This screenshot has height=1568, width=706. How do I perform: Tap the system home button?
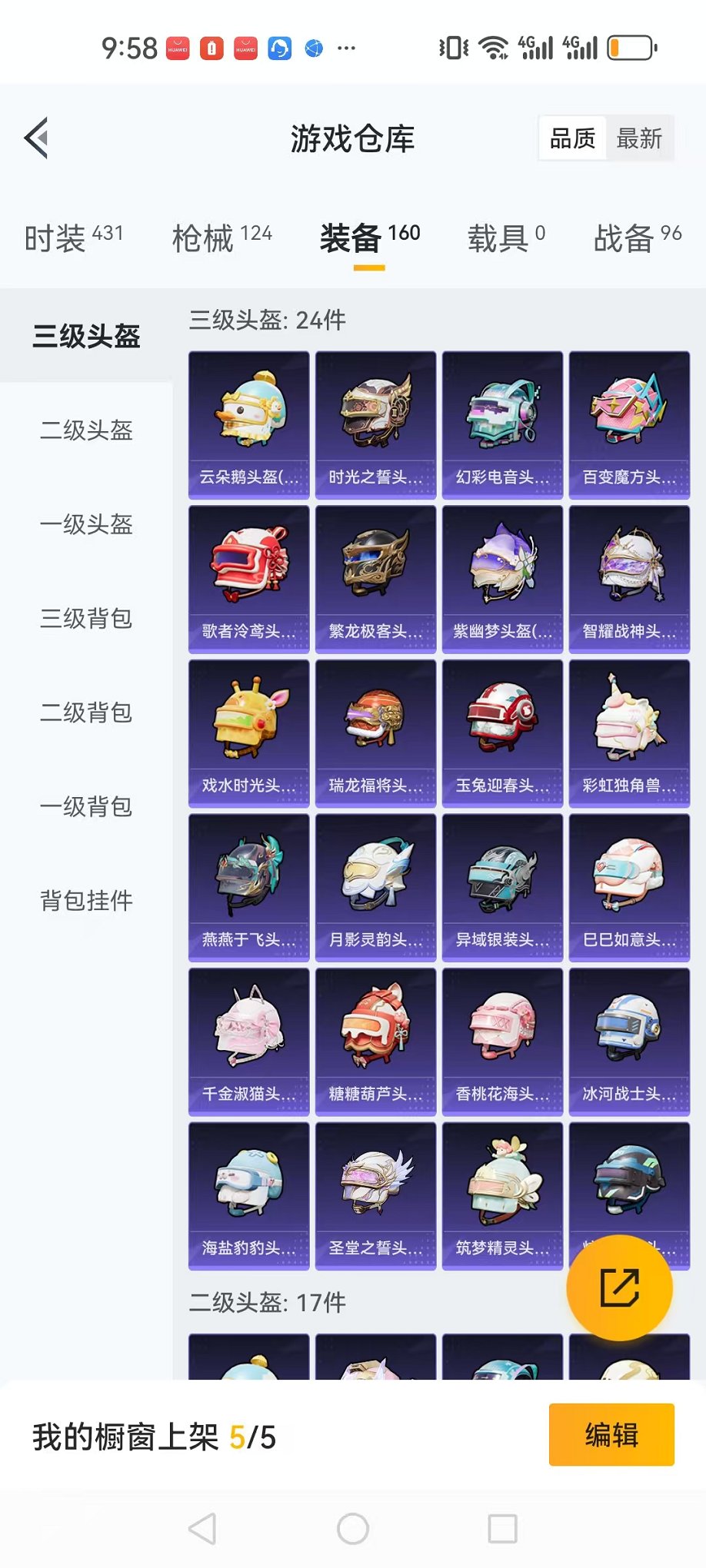[353, 1529]
